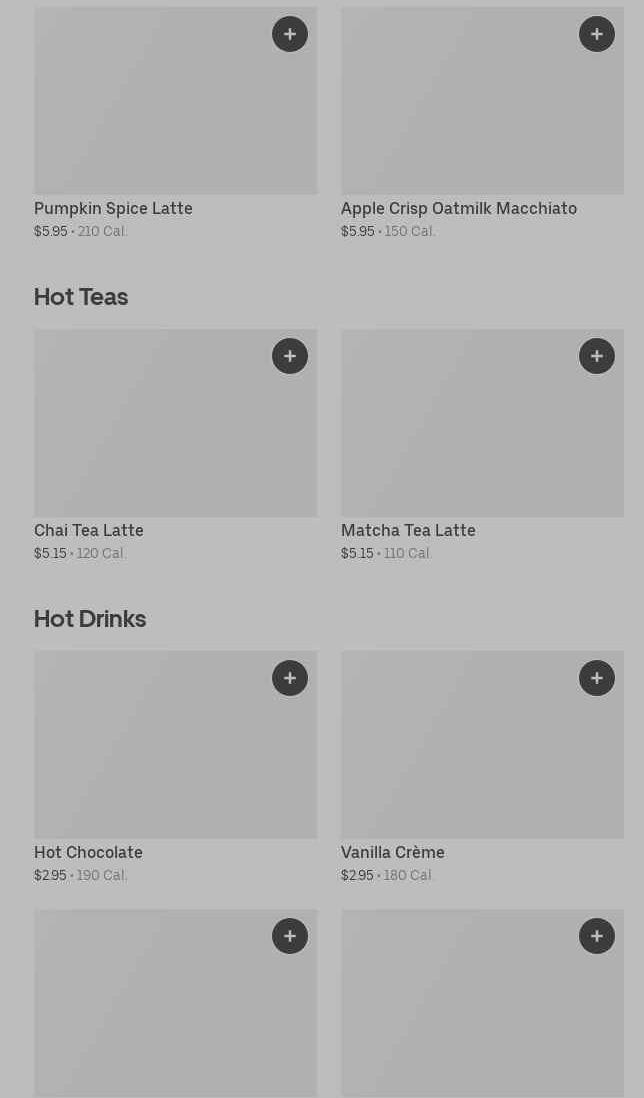Add Pumpkin Spice Latte to the order
The image size is (644, 1098).
click(290, 34)
